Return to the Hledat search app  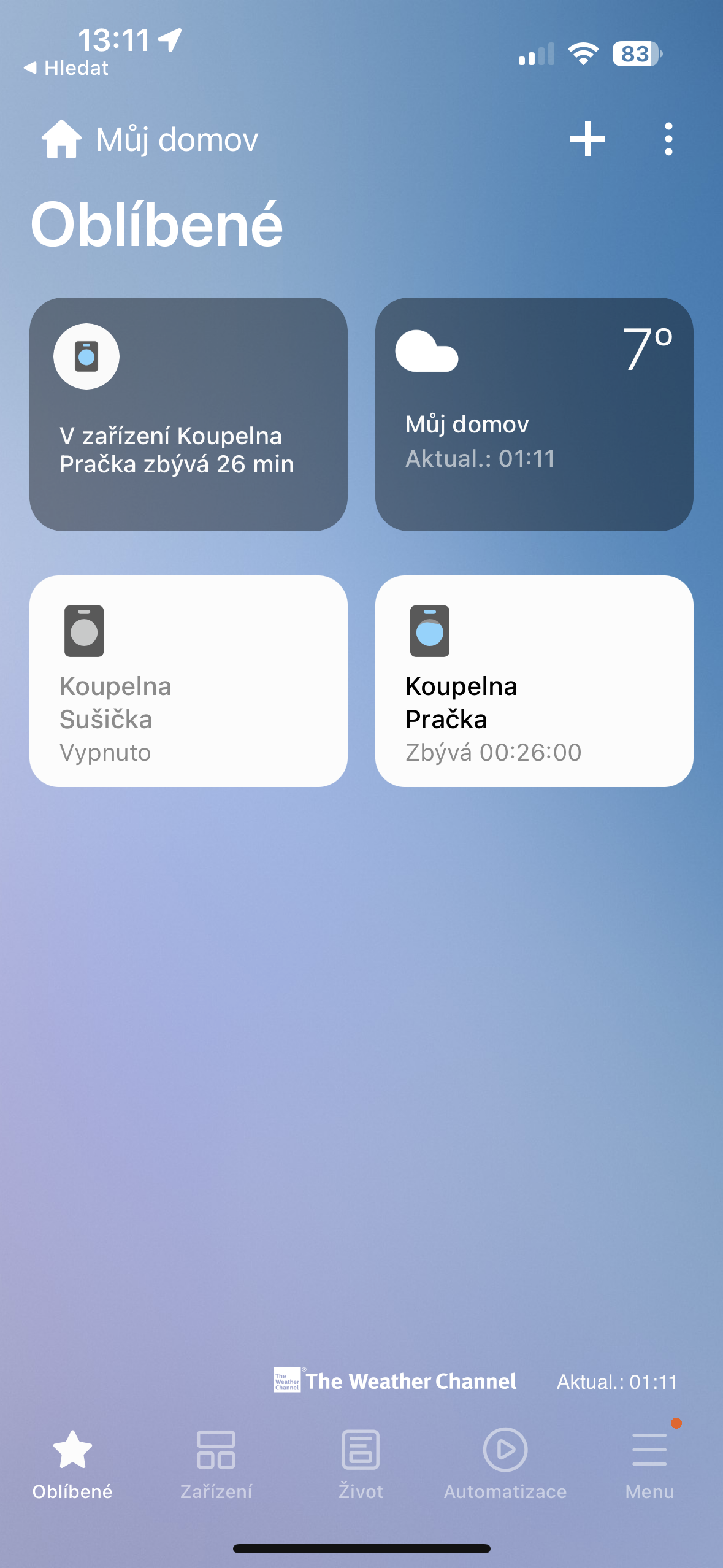tap(66, 68)
